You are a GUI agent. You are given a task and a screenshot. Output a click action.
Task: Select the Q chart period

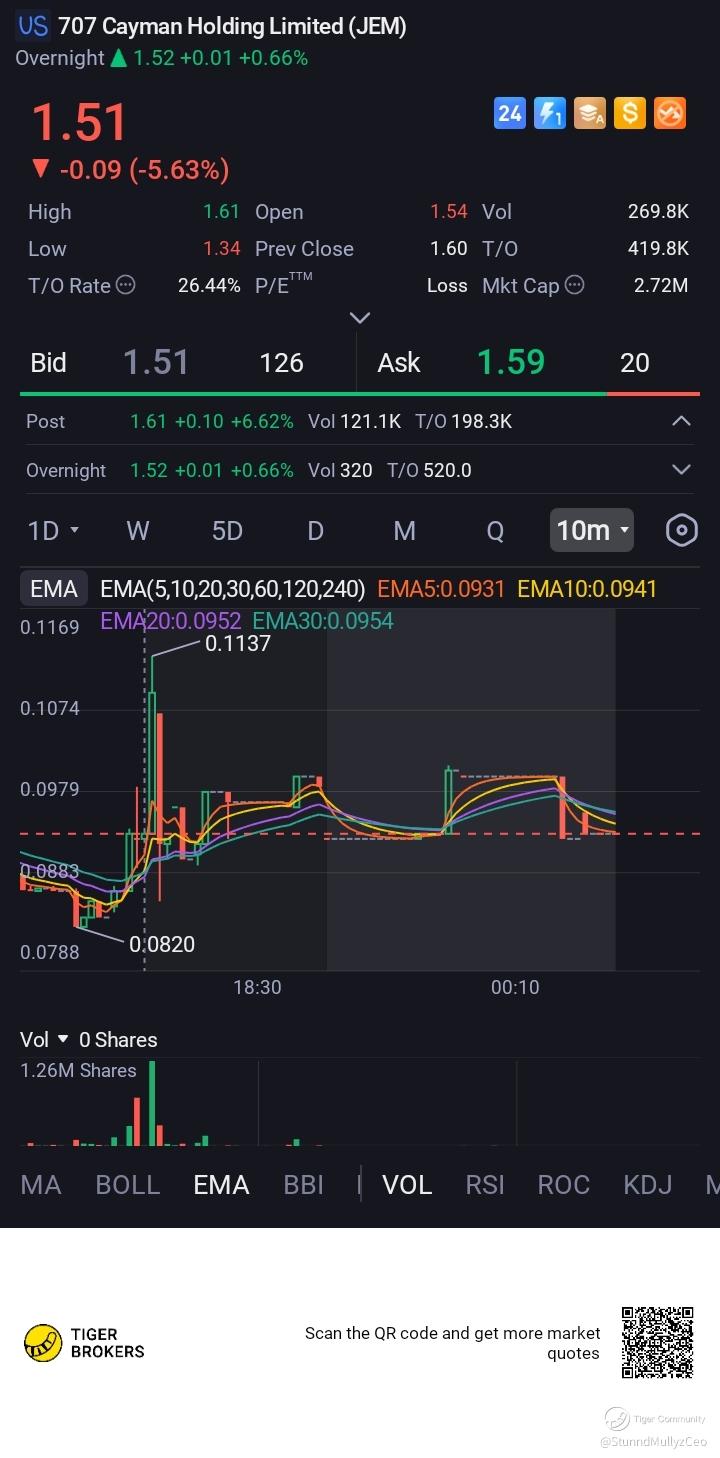pos(495,530)
